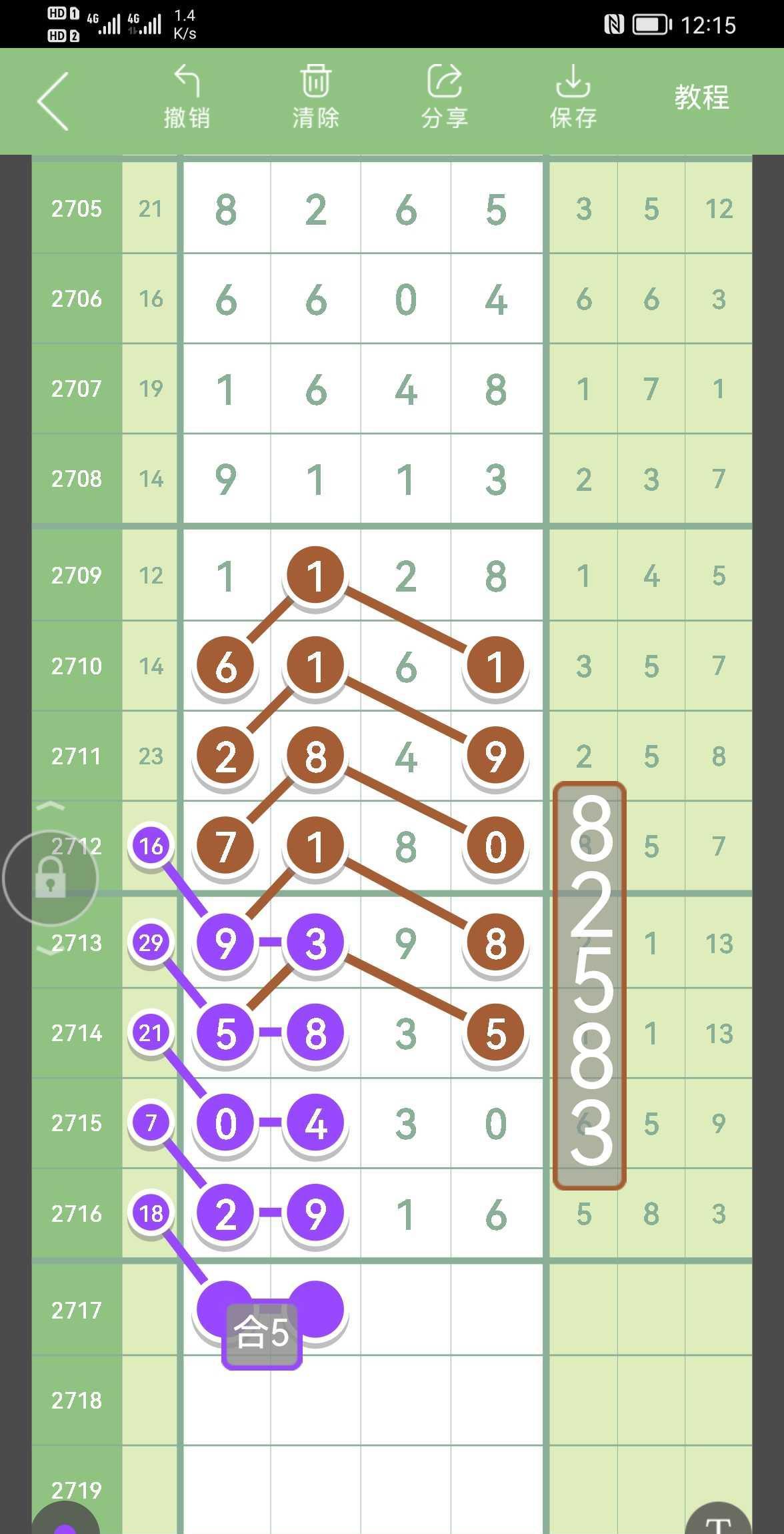
Task: Toggle the lock icon on the left edge
Action: (x=51, y=878)
